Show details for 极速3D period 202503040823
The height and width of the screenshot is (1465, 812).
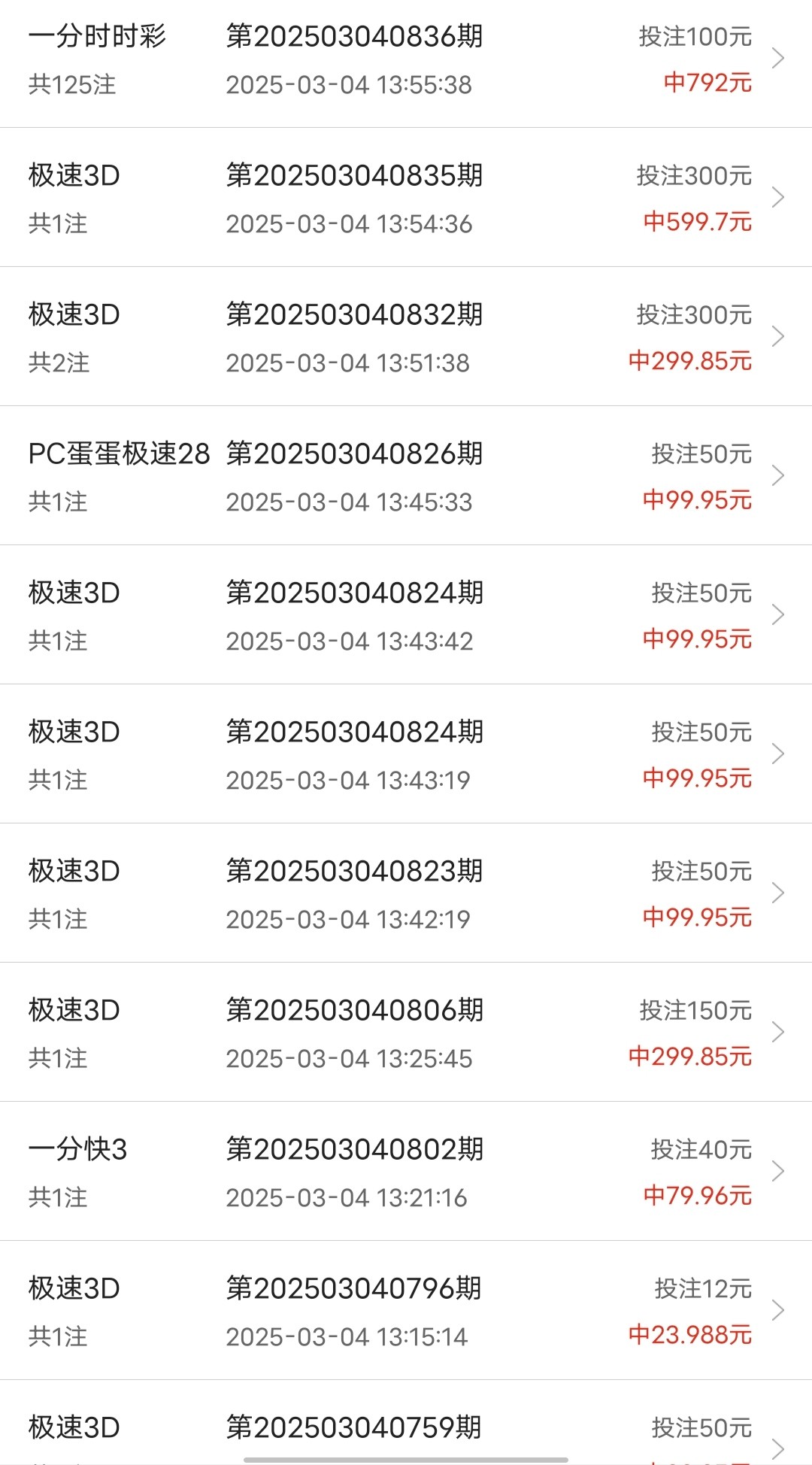pyautogui.click(x=406, y=894)
